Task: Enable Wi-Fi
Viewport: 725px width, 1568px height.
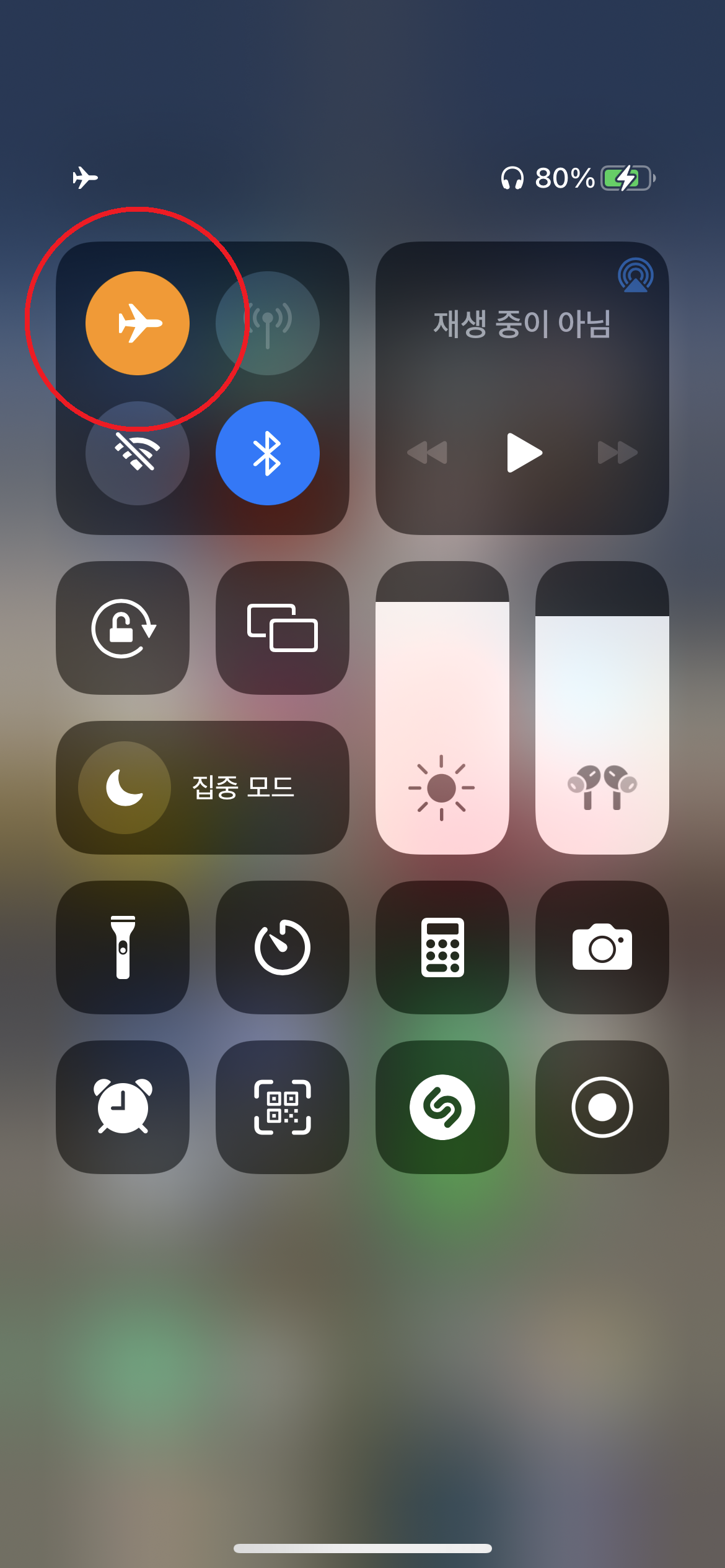Action: click(x=138, y=453)
